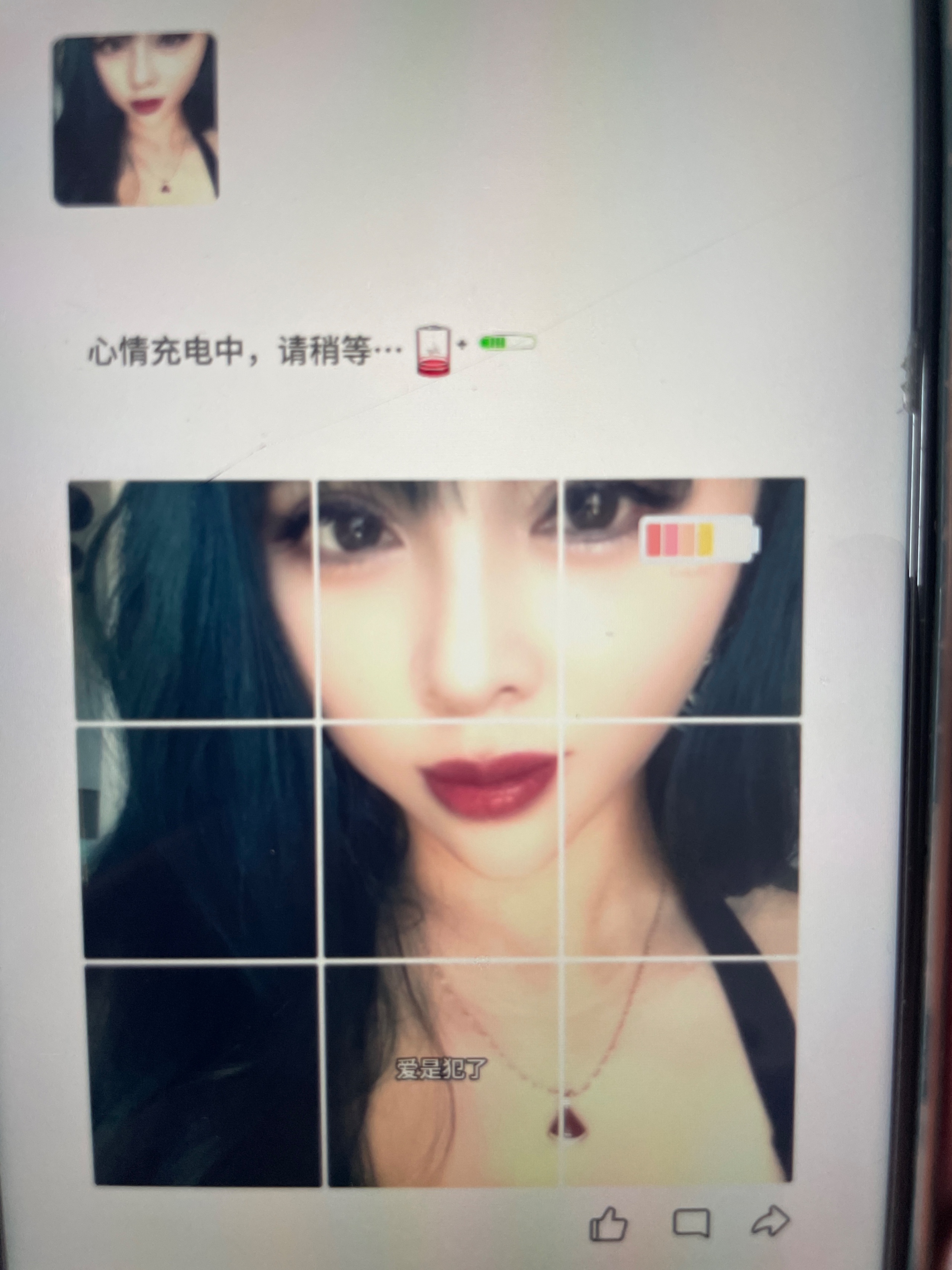The width and height of the screenshot is (952, 1270).
Task: Open the poster's profile avatar
Action: point(136,119)
